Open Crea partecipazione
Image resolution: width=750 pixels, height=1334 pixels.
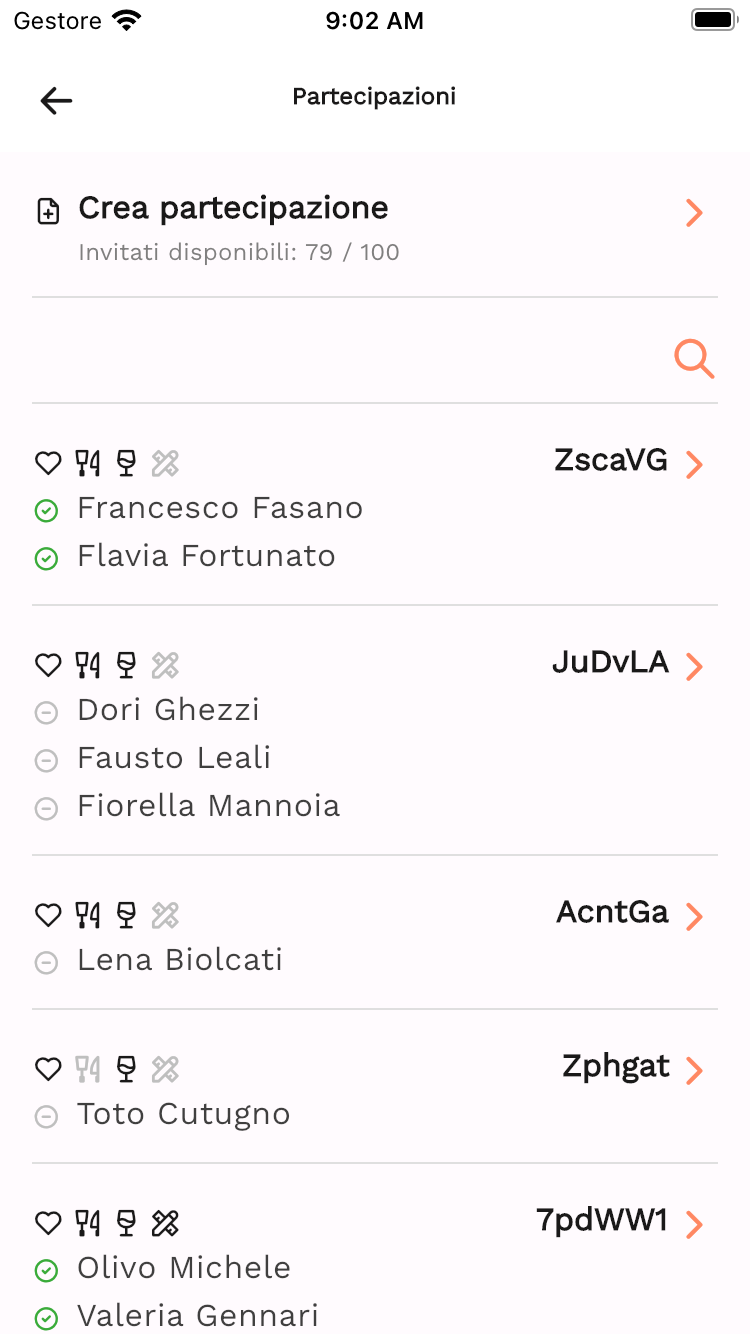pyautogui.click(x=375, y=226)
